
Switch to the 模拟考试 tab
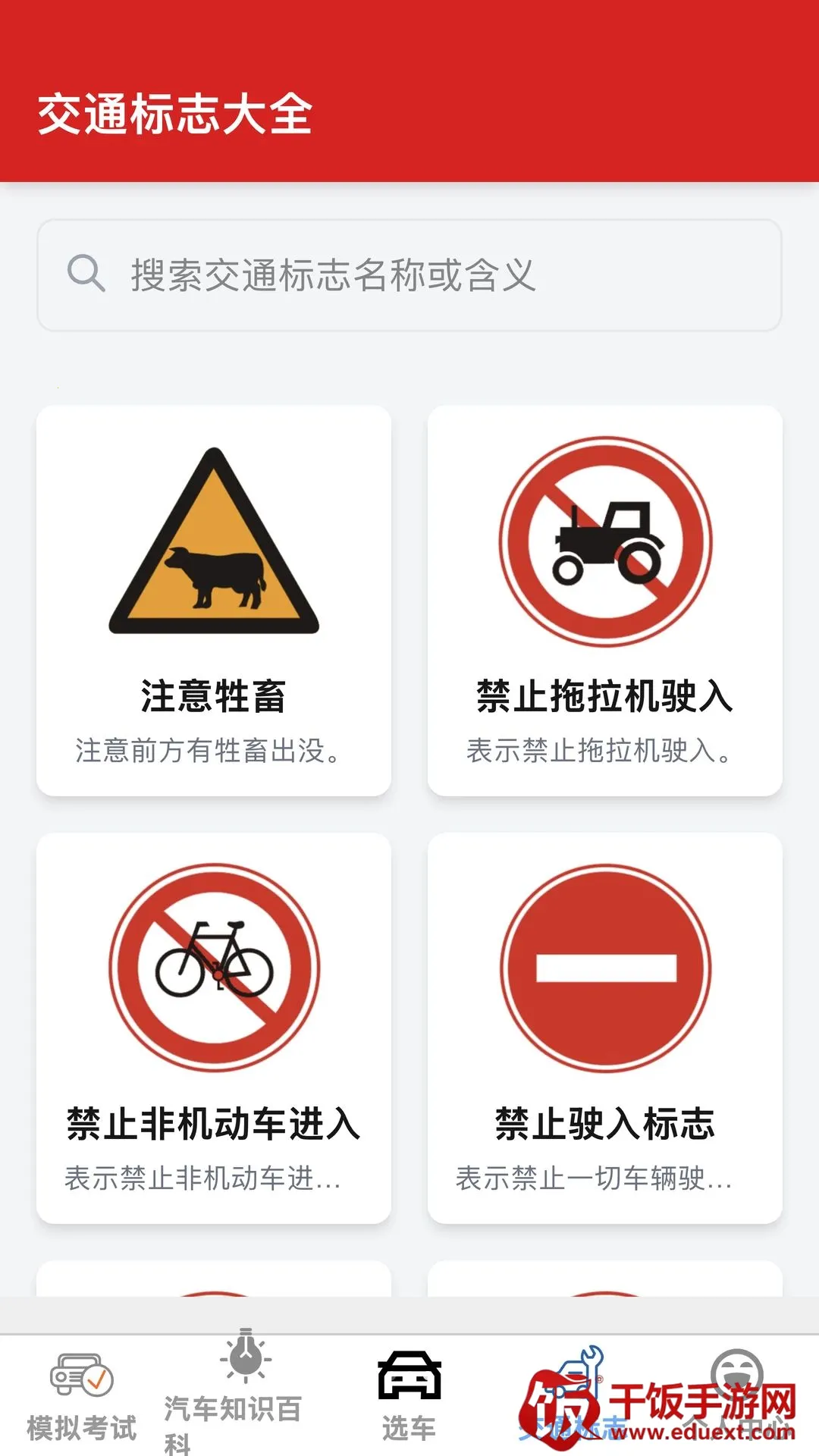(82, 1397)
